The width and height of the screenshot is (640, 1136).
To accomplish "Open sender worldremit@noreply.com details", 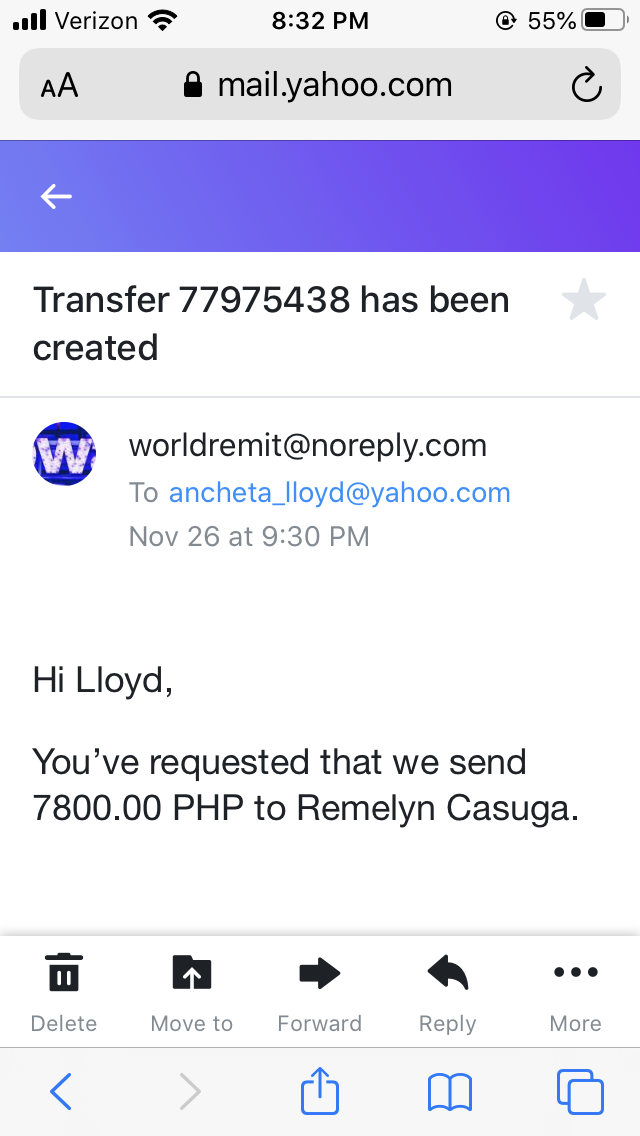I will click(x=307, y=445).
